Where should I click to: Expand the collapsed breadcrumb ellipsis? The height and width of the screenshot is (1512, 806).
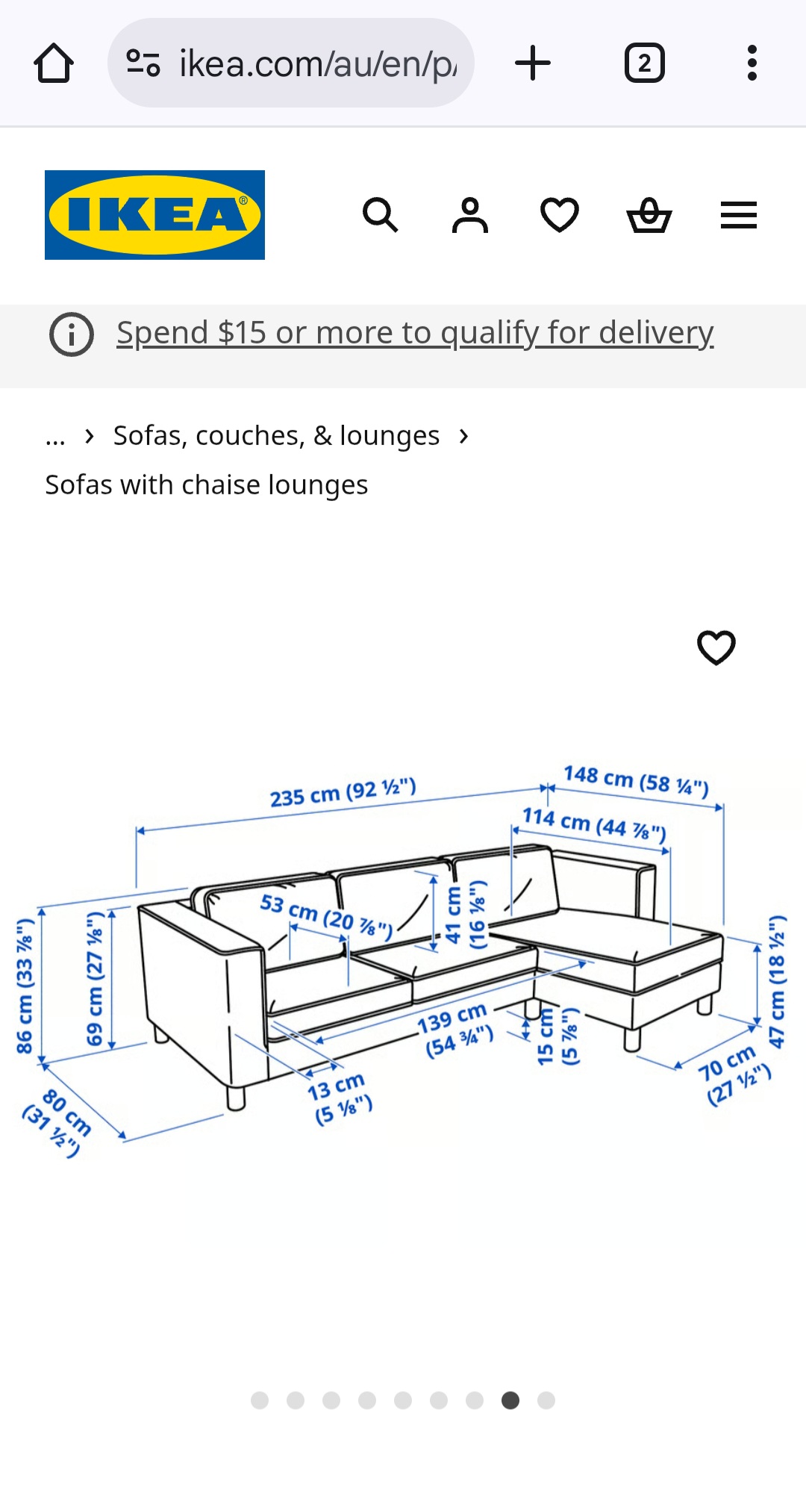(55, 436)
